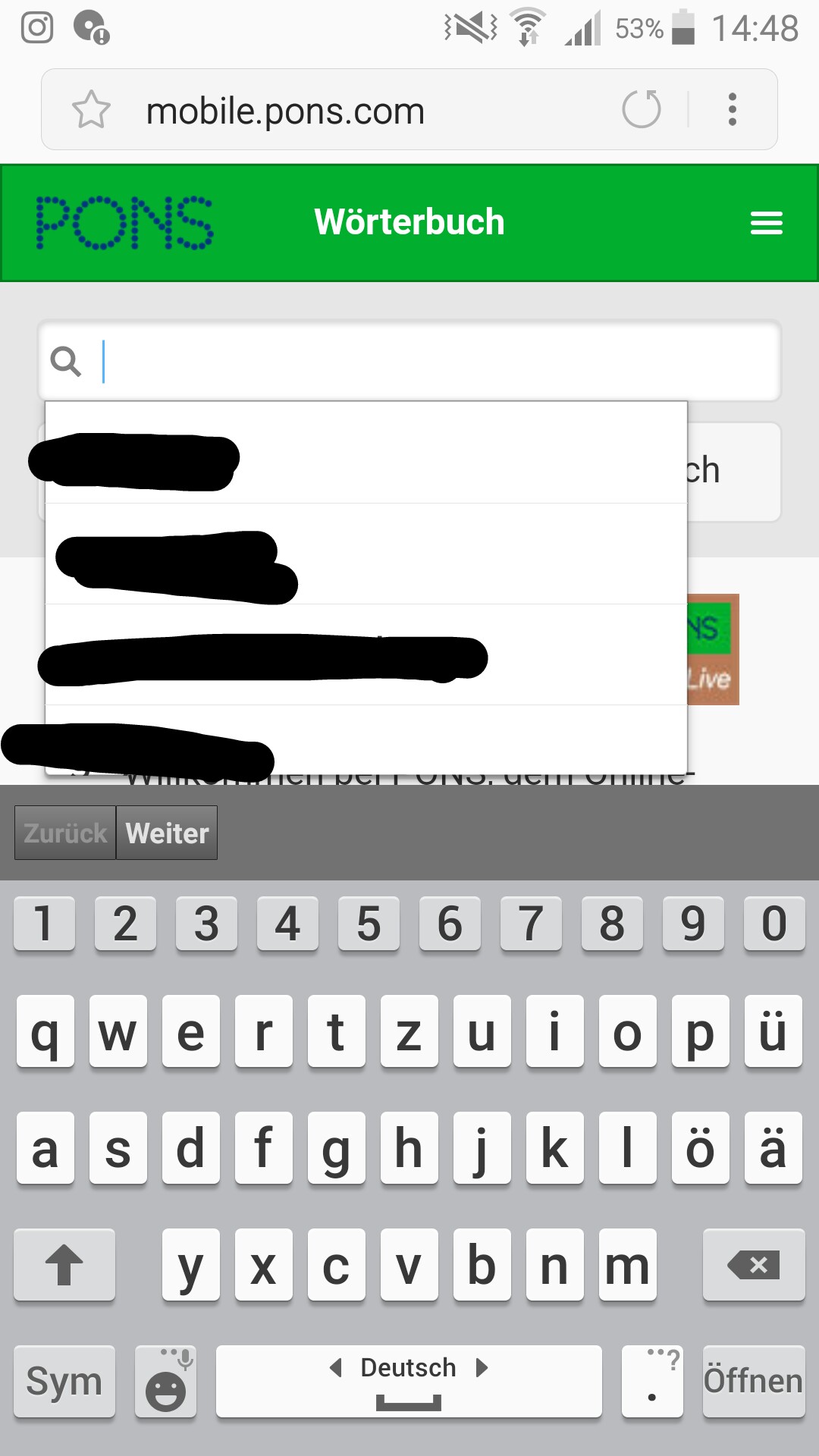819x1456 pixels.
Task: Tap the Weiter button above the keyboard
Action: coord(167,833)
